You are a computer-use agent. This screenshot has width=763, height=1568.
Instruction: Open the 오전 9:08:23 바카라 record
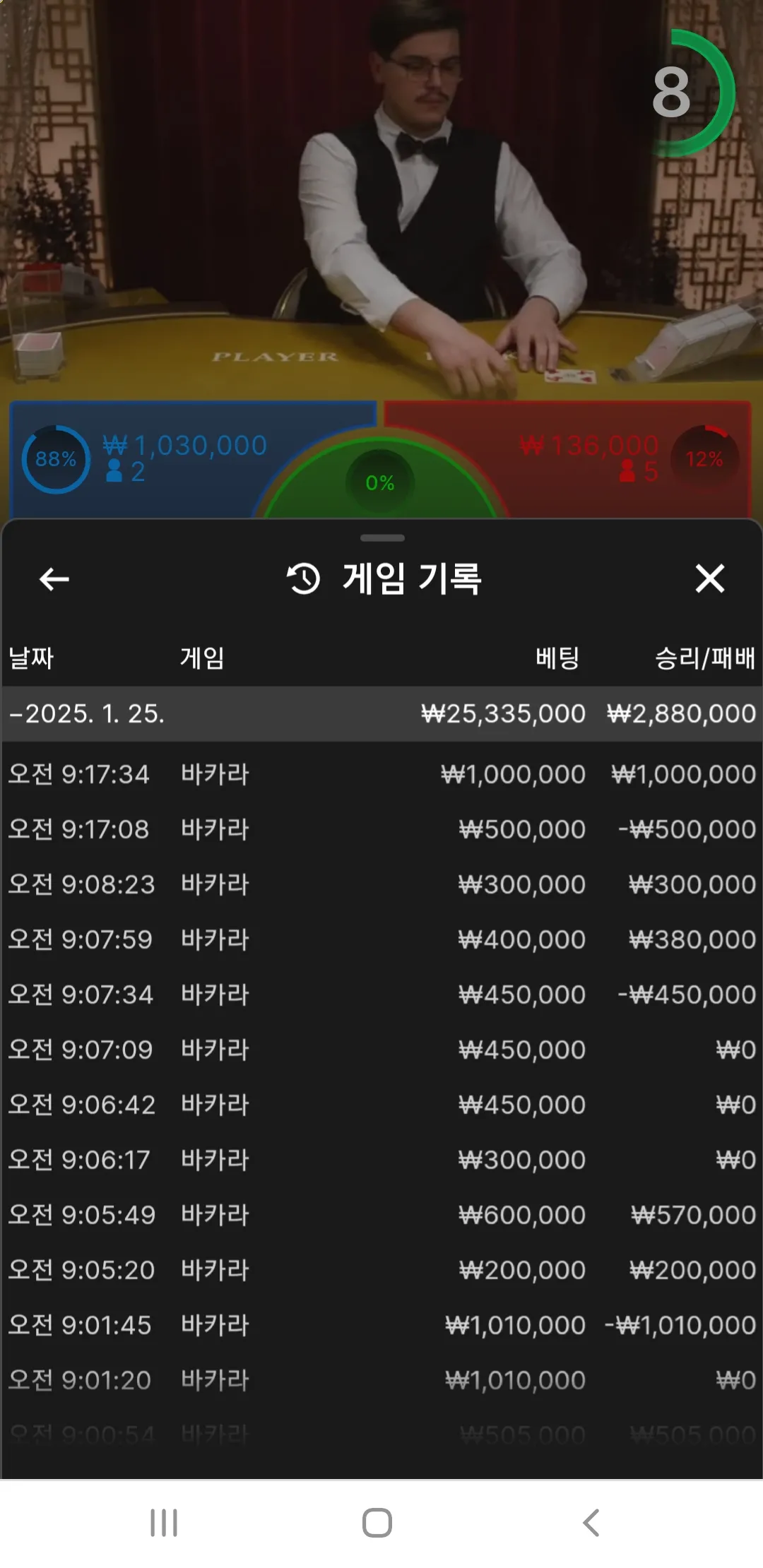[x=381, y=884]
